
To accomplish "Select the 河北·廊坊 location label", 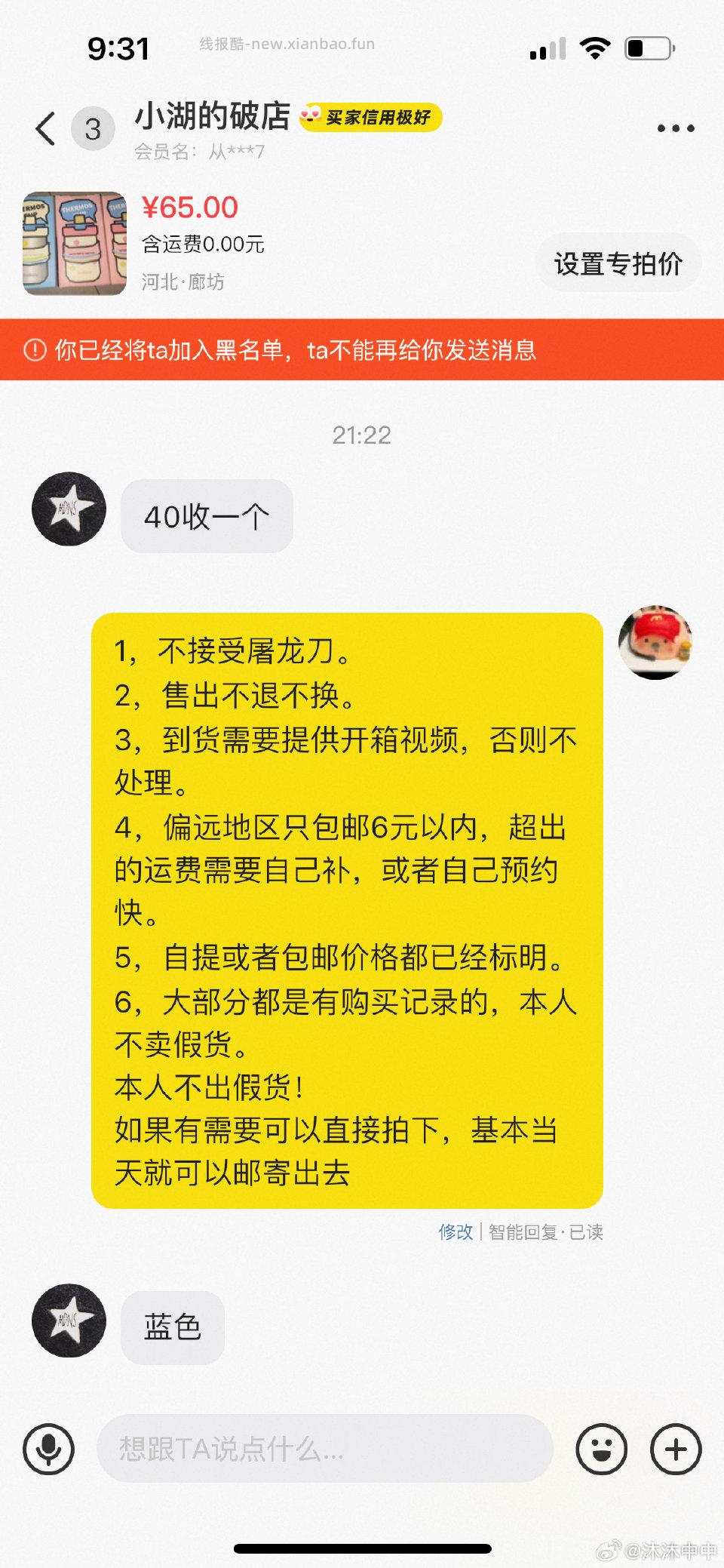I will [184, 283].
